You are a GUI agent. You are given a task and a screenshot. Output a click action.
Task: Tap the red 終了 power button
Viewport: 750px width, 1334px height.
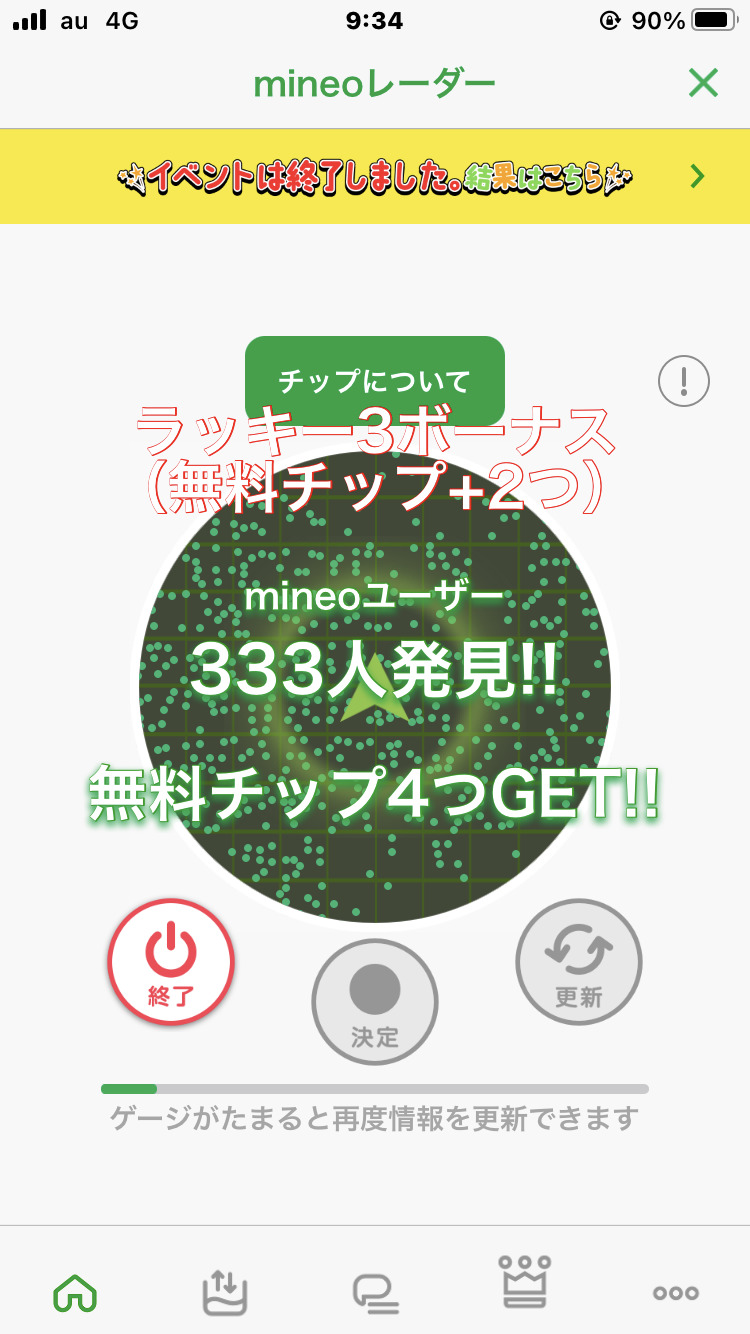click(x=171, y=962)
